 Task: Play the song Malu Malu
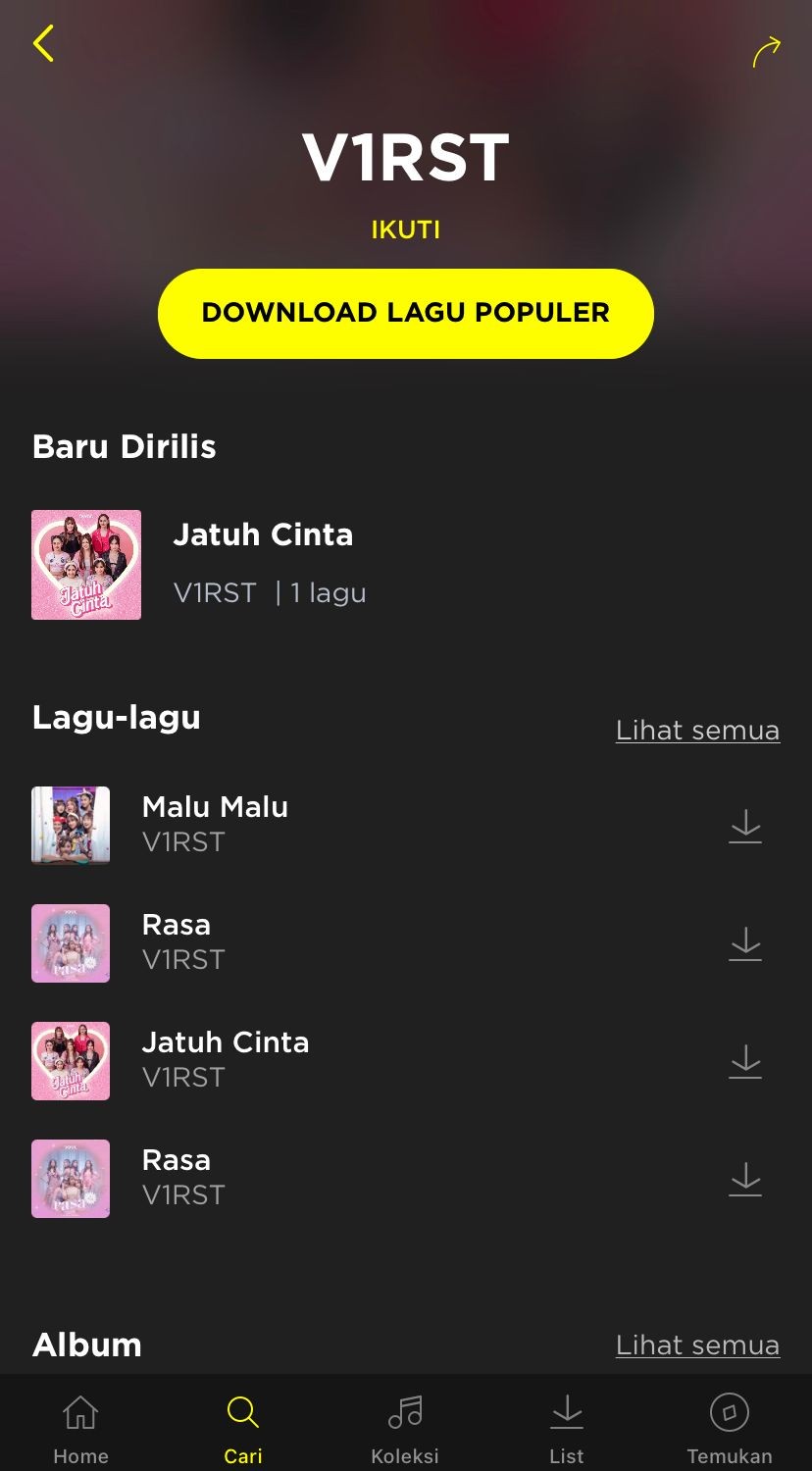pyautogui.click(x=215, y=824)
